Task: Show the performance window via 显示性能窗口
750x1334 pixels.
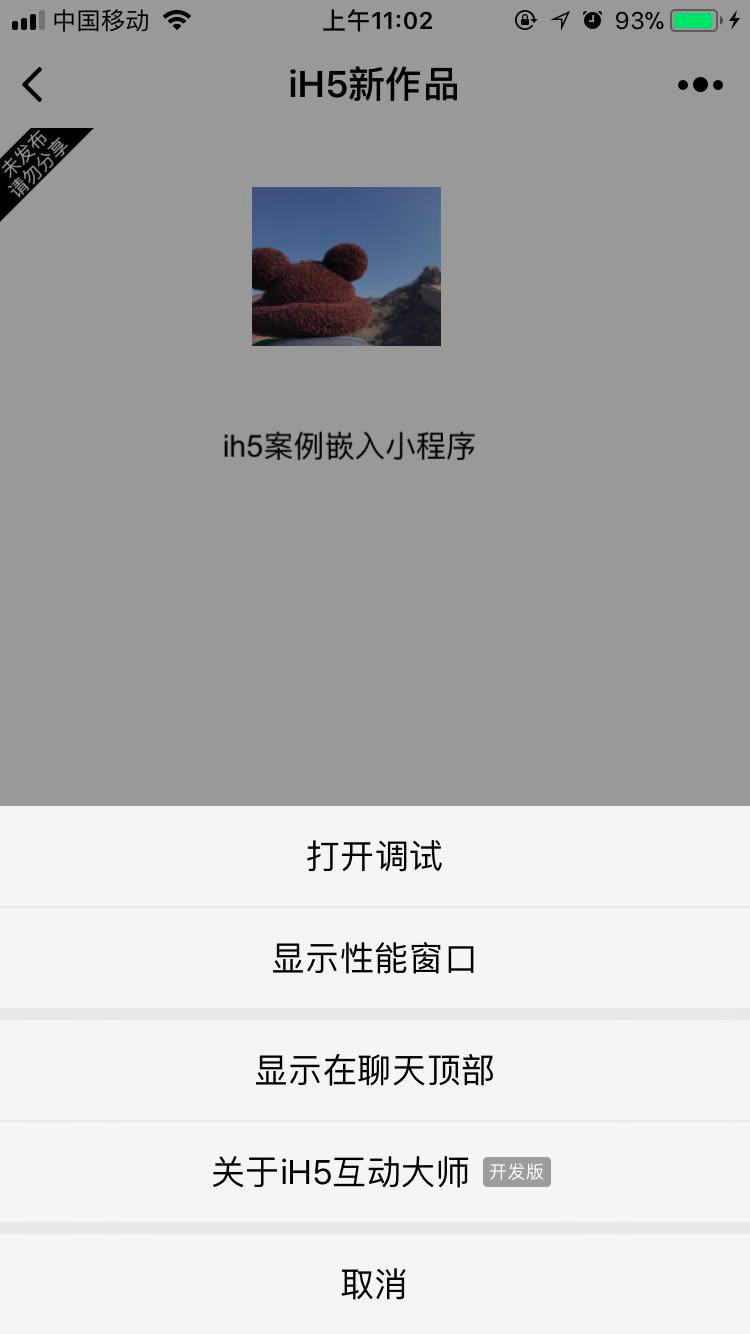Action: point(375,957)
